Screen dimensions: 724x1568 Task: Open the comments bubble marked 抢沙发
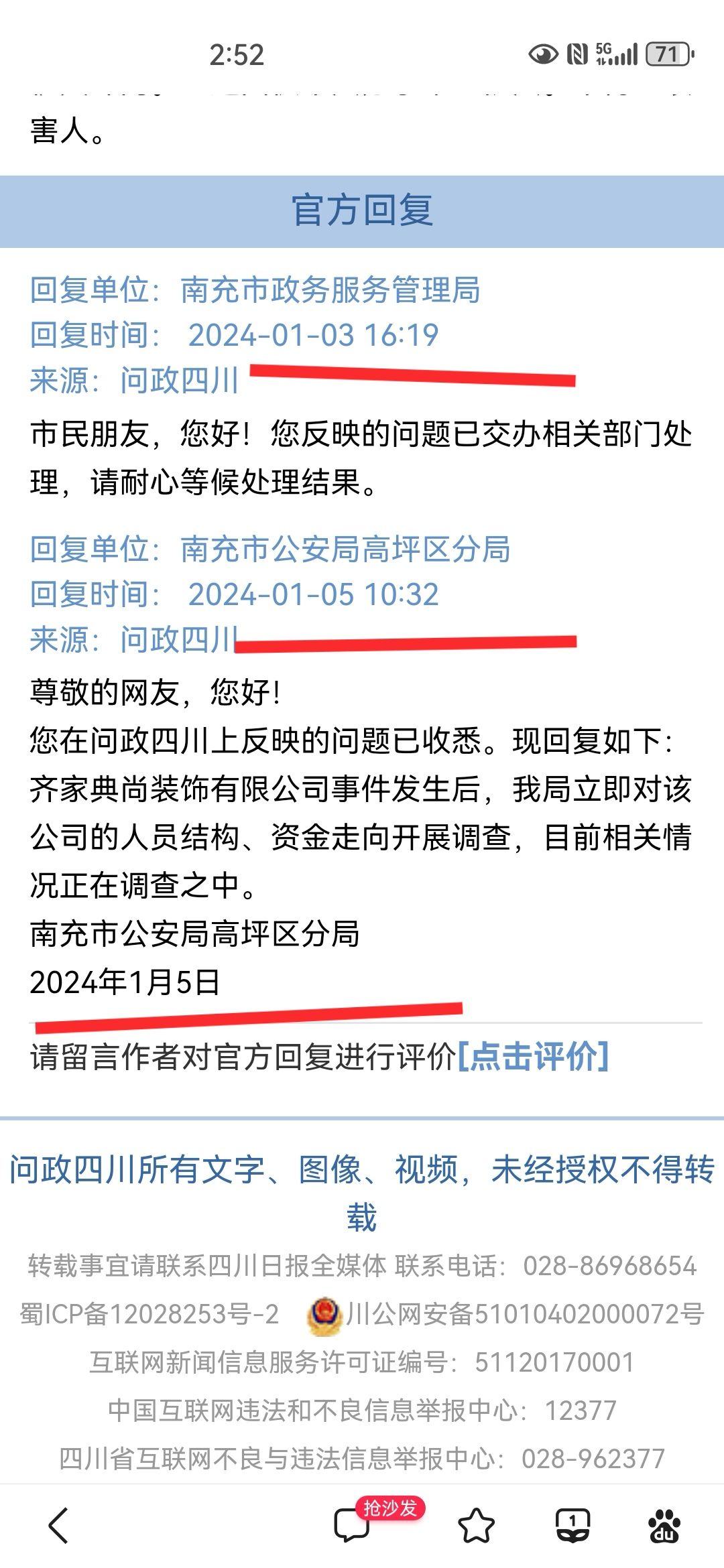pos(353,1526)
